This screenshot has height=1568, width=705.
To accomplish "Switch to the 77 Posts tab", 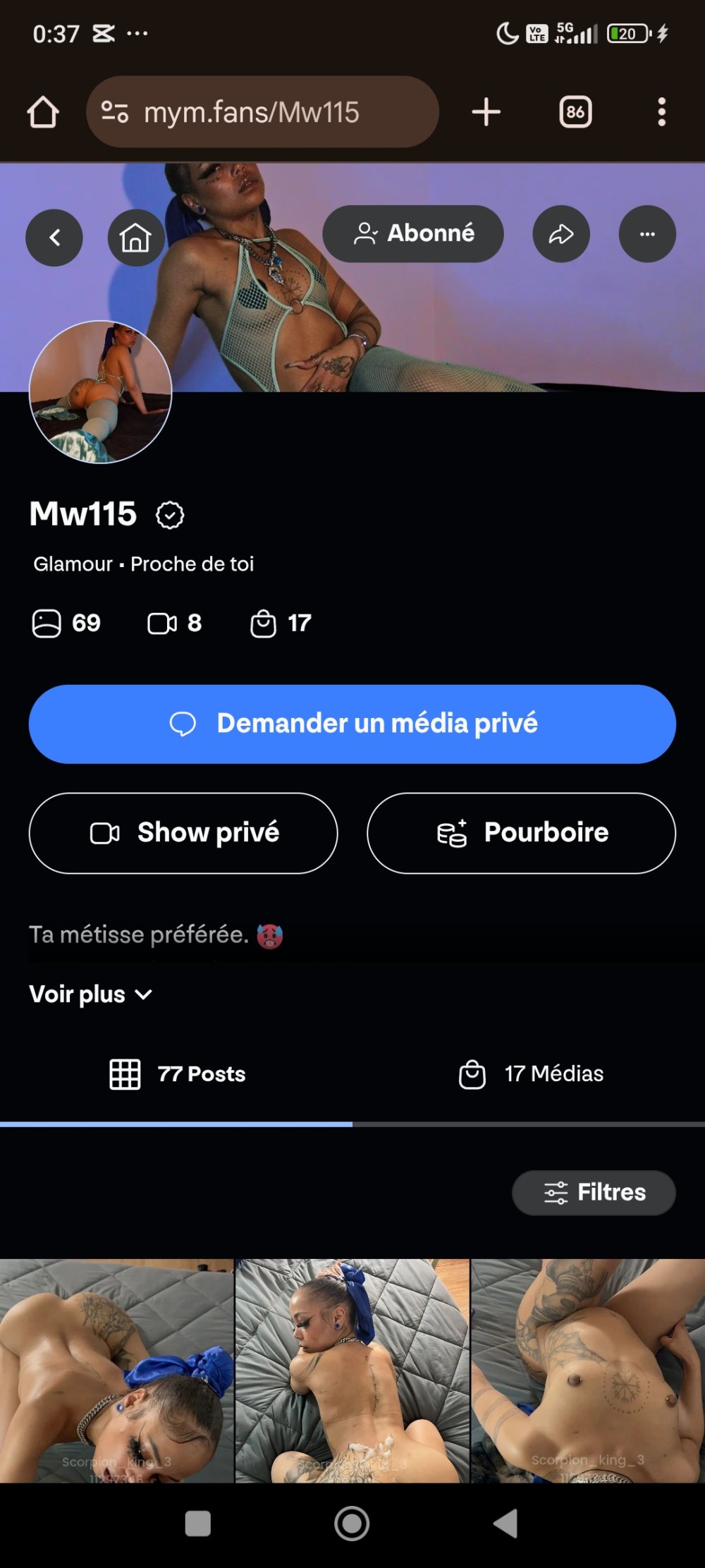I will click(178, 1074).
